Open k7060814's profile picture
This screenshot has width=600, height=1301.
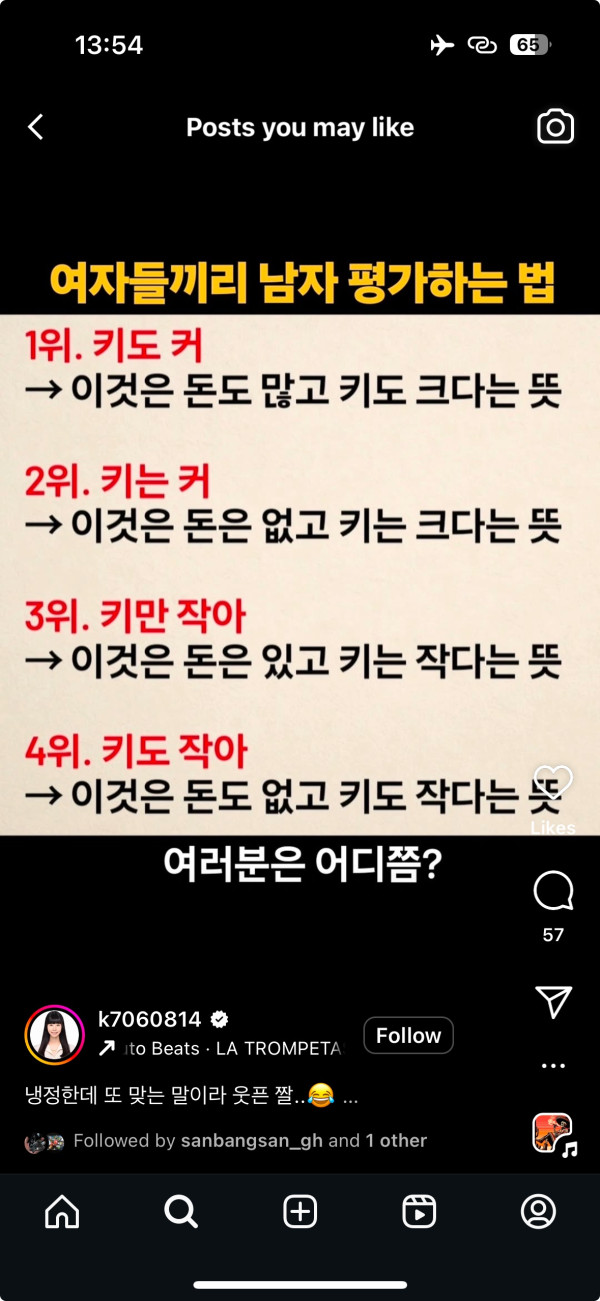pos(54,1035)
